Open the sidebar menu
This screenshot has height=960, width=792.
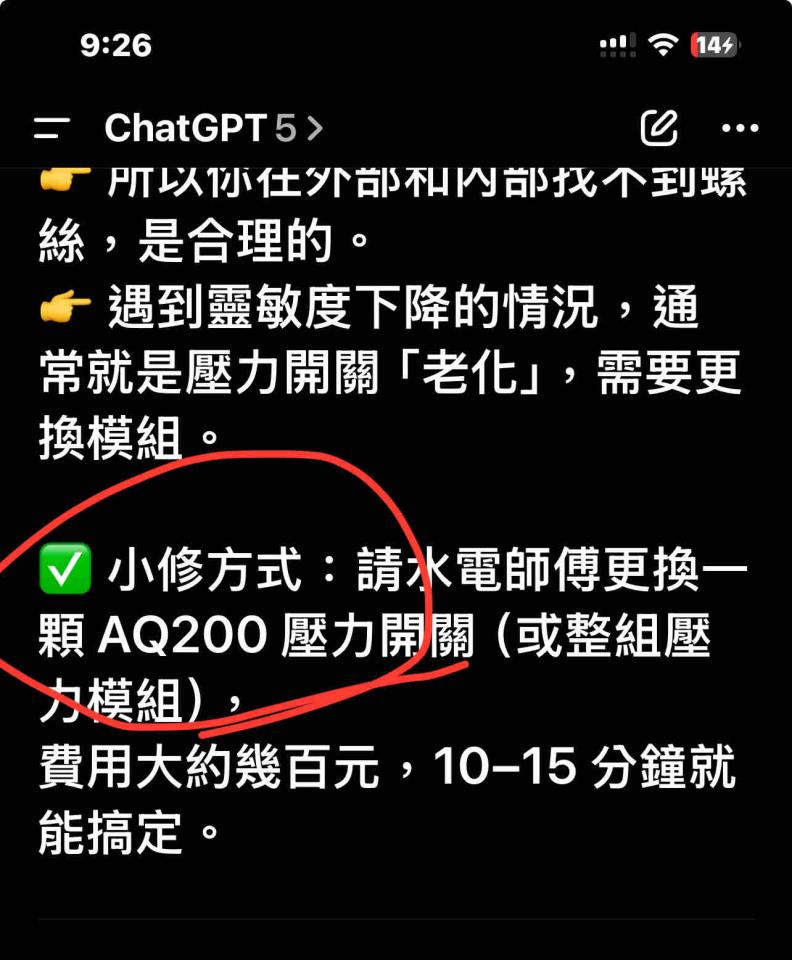pos(51,128)
